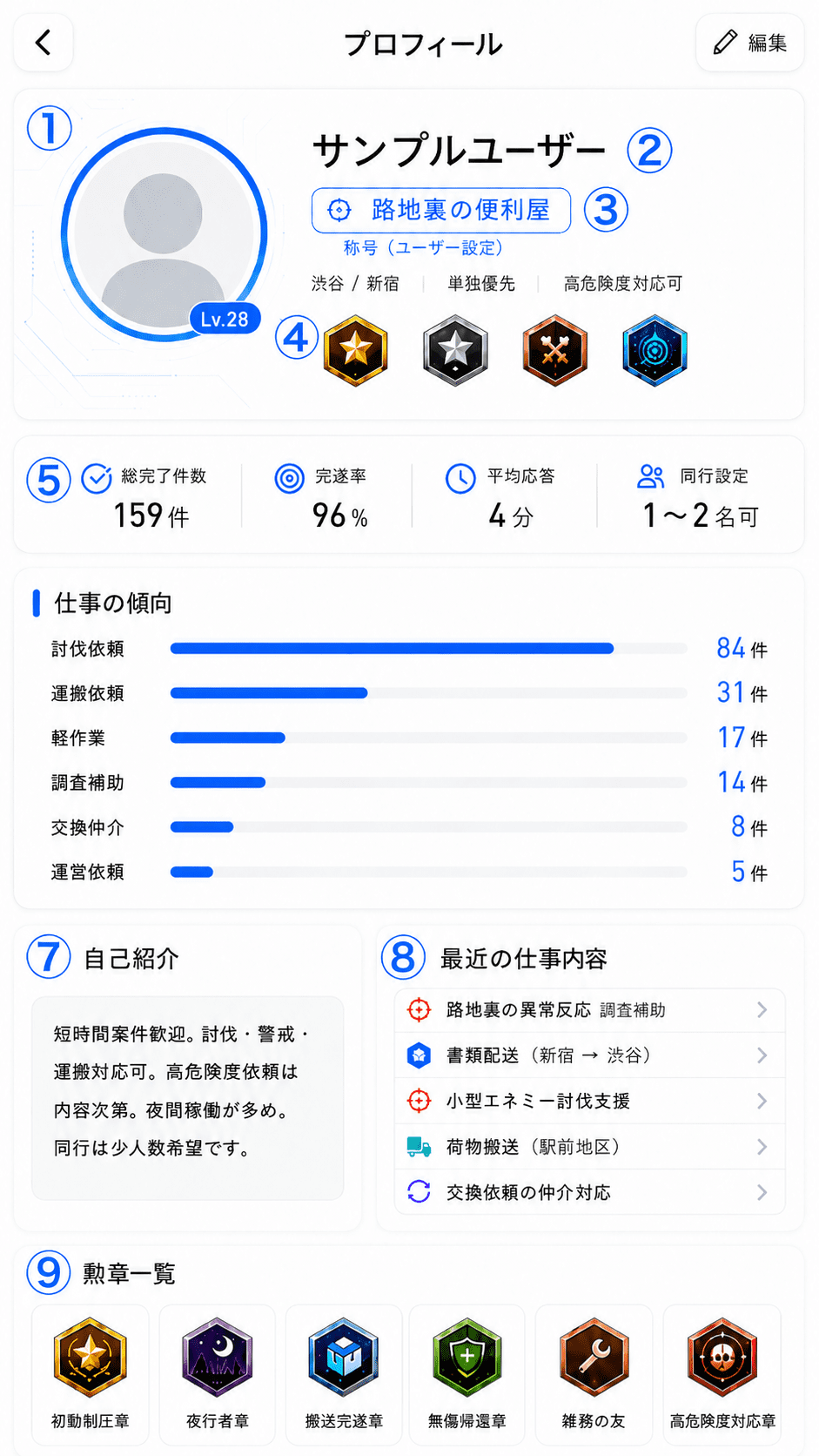Tap the 編集 button
819x1456 pixels.
coord(749,43)
